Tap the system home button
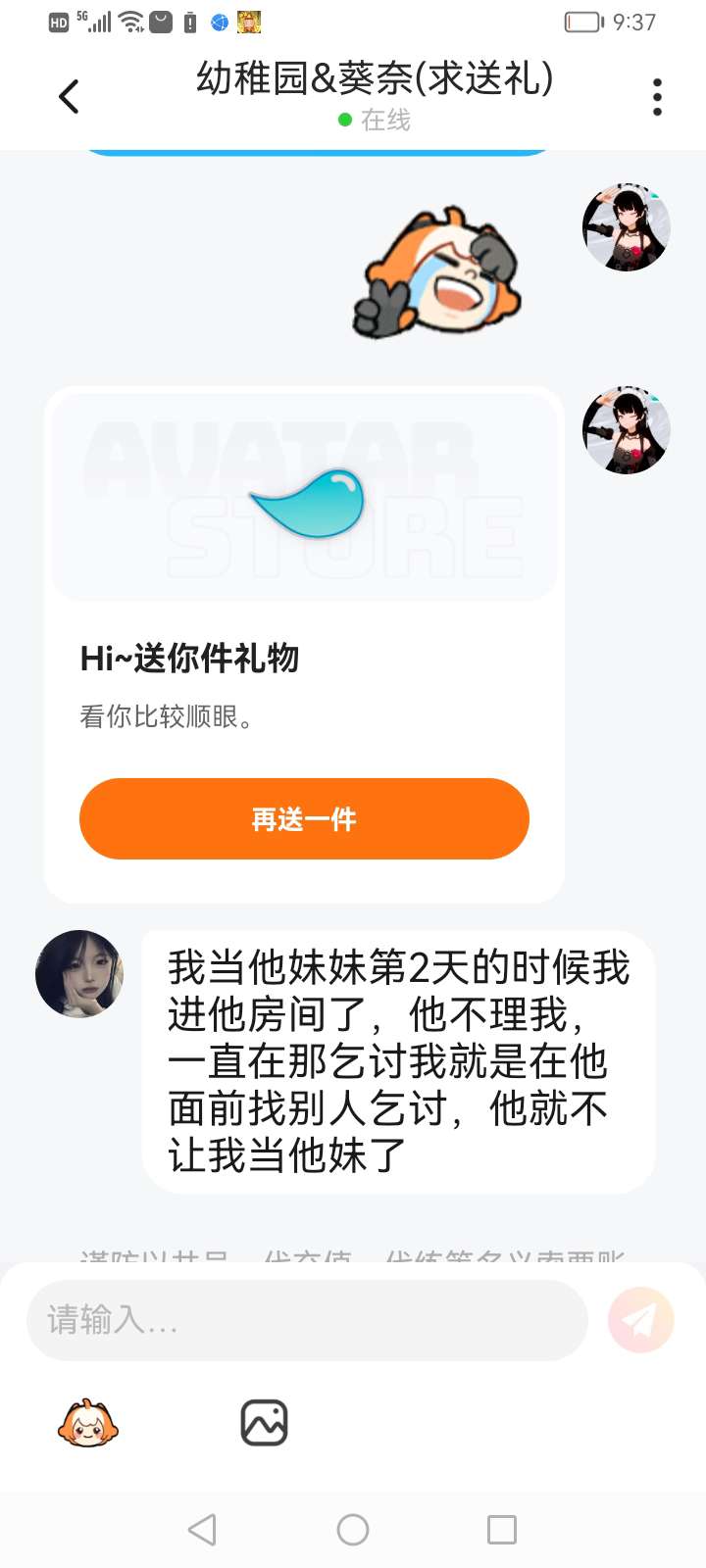This screenshot has height=1568, width=706. coord(353,1530)
